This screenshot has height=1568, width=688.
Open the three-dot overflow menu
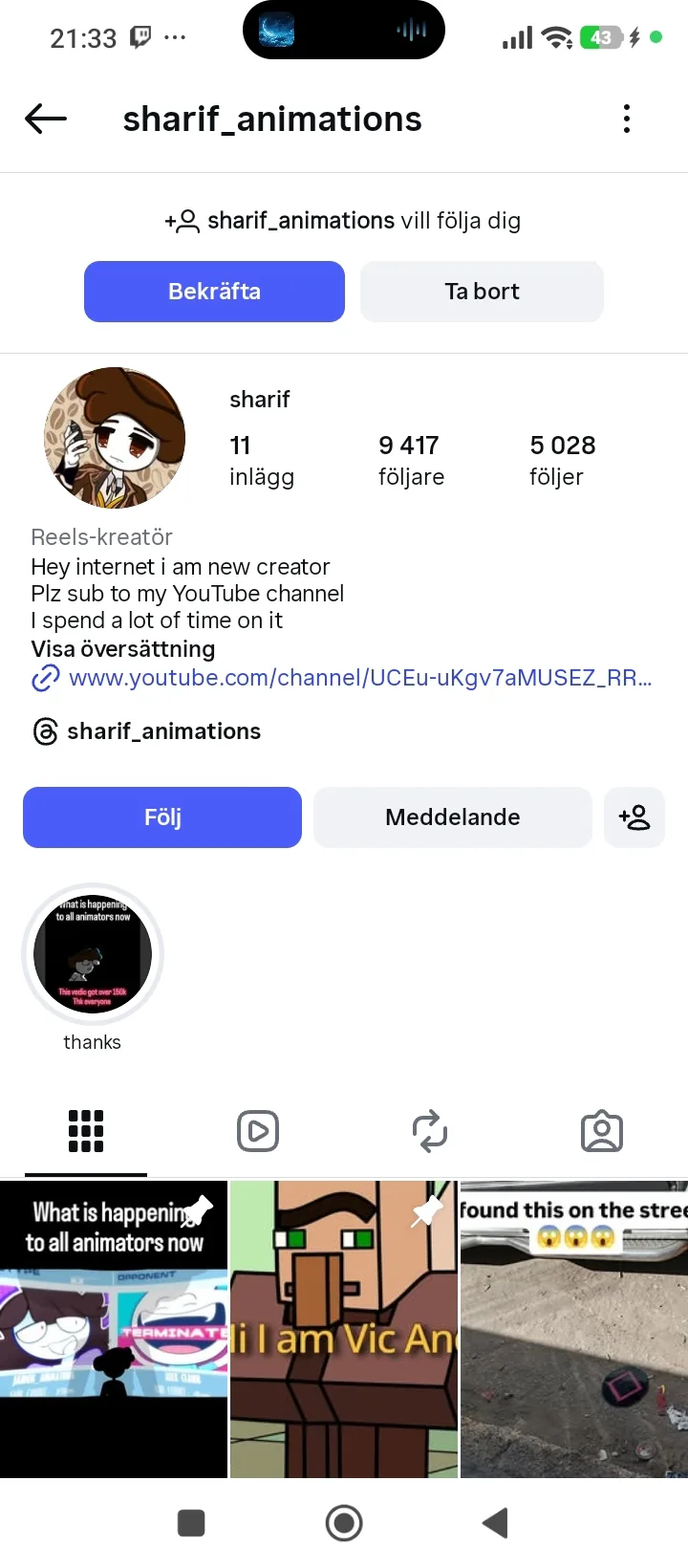click(627, 120)
